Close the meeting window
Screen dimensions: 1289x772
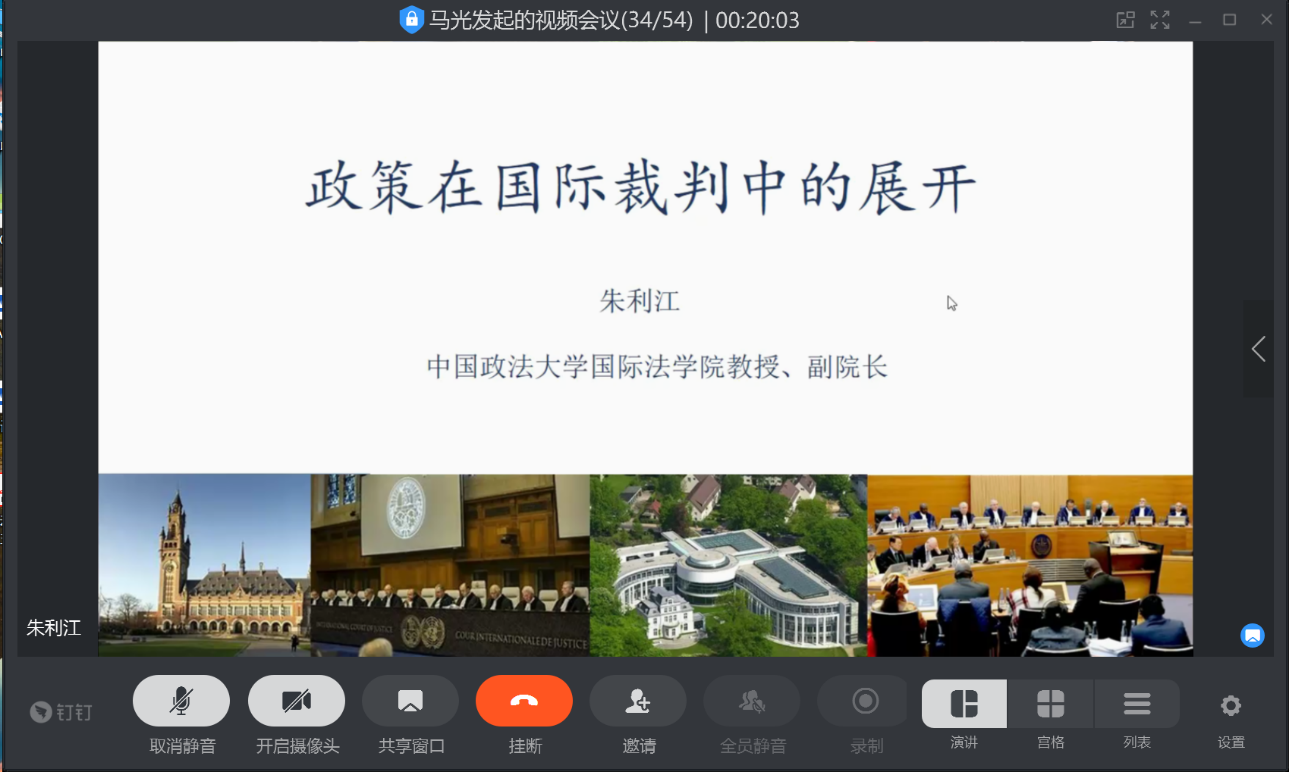[x=1266, y=19]
